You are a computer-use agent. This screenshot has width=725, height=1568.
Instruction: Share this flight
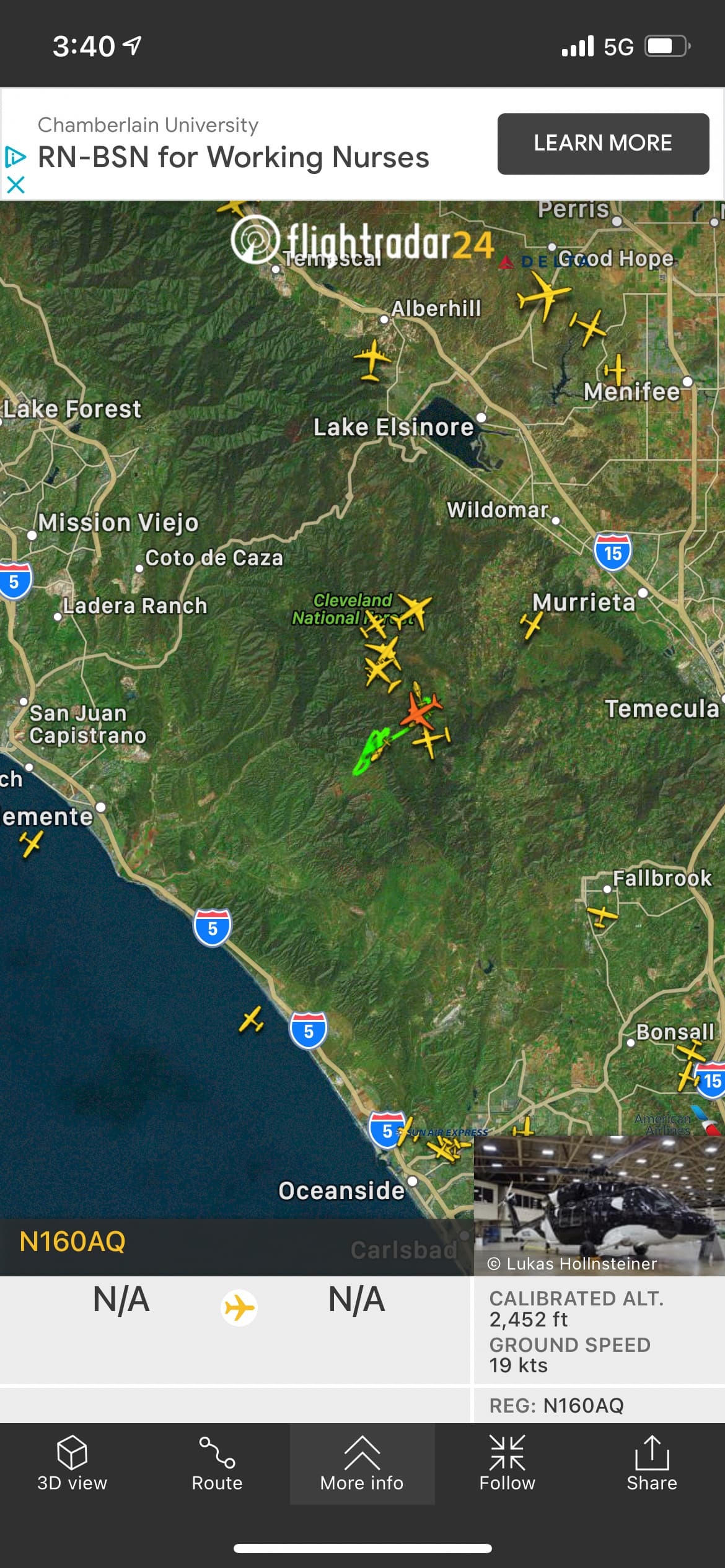(651, 1463)
